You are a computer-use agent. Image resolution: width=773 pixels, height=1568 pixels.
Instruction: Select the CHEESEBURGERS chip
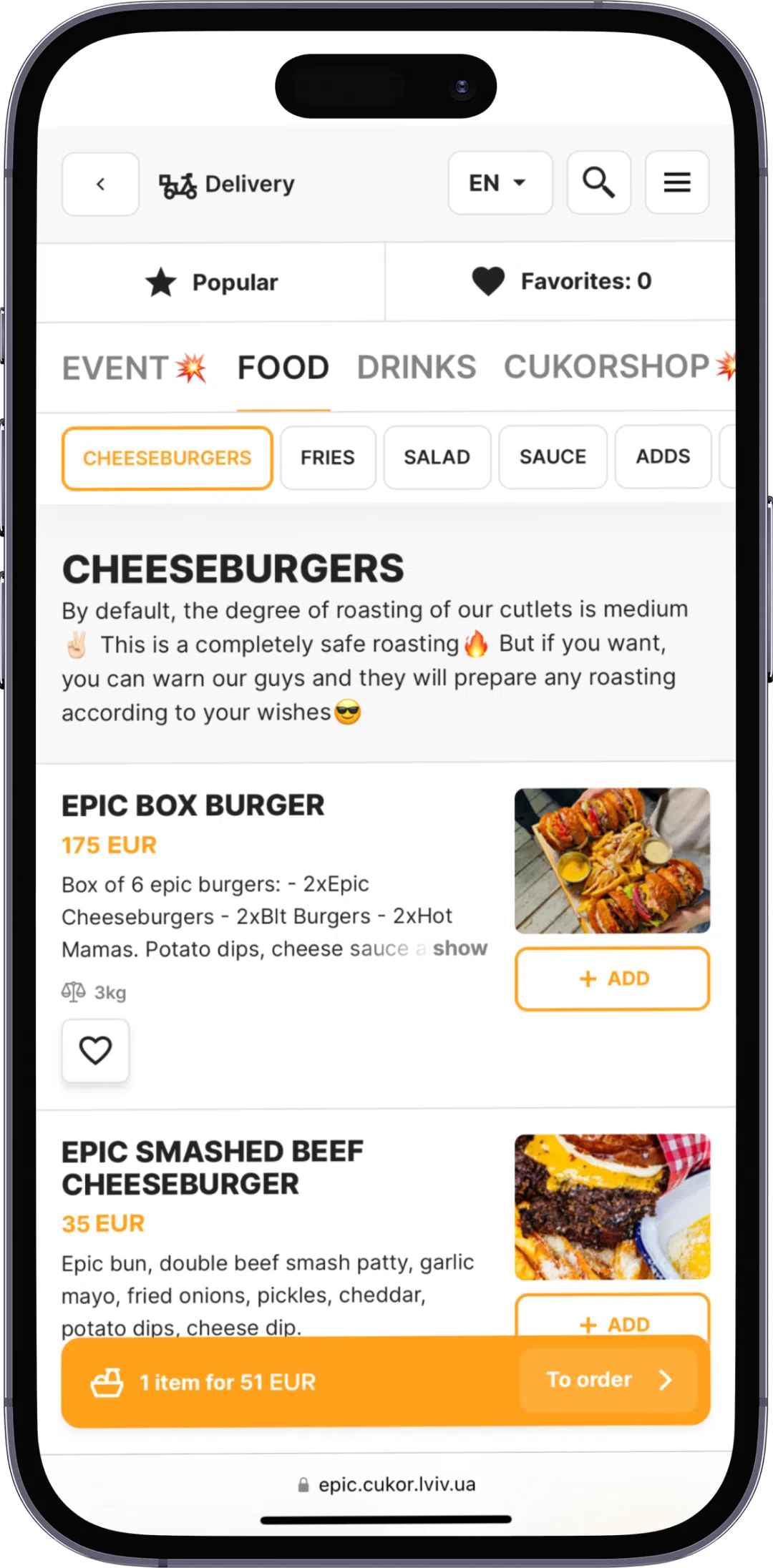pyautogui.click(x=167, y=459)
